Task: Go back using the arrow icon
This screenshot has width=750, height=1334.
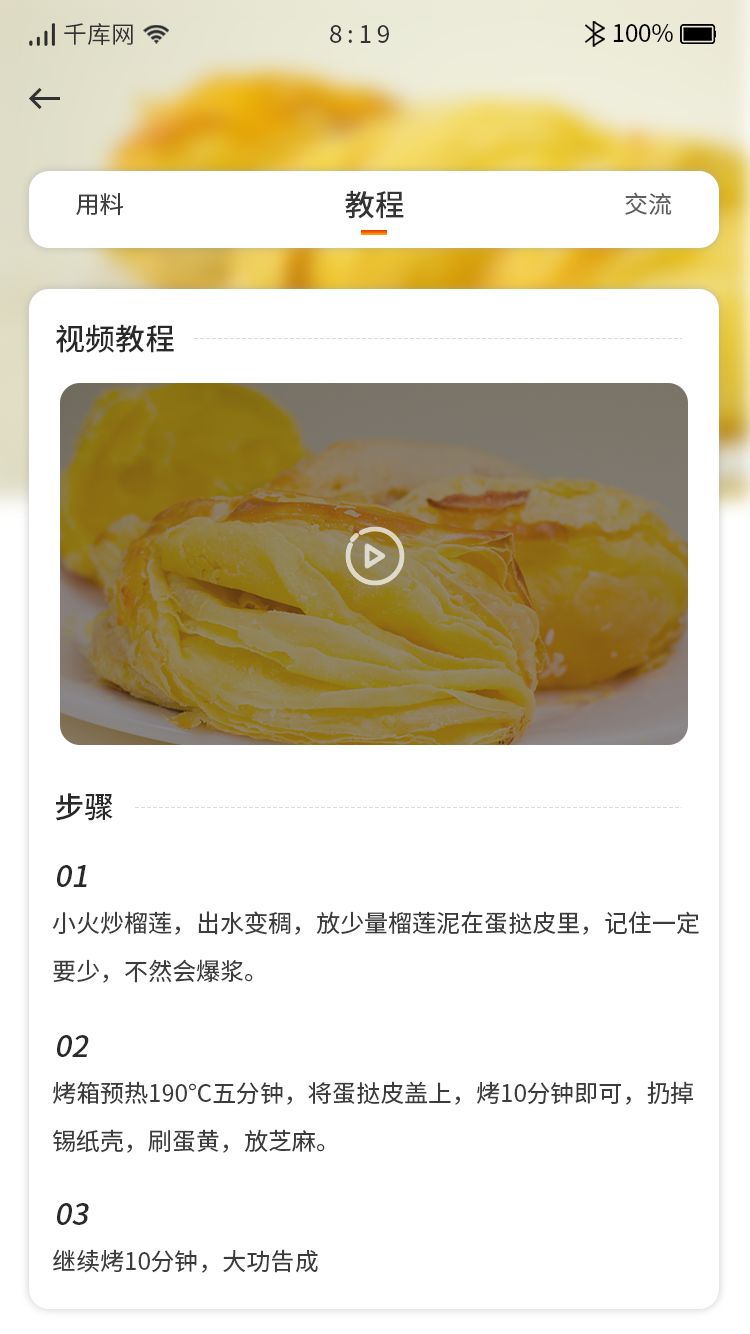Action: pos(45,98)
